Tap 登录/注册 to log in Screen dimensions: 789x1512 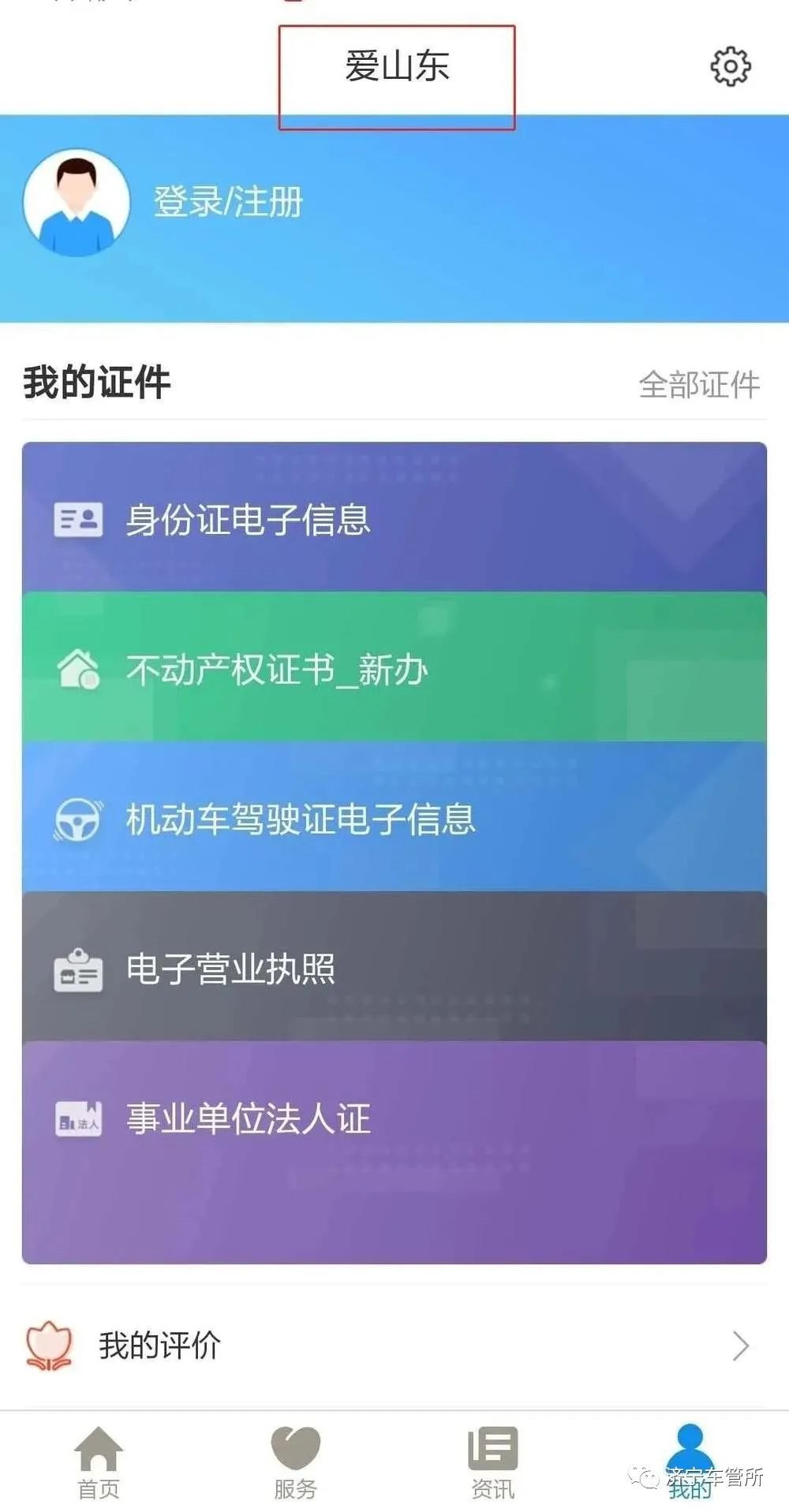point(228,202)
